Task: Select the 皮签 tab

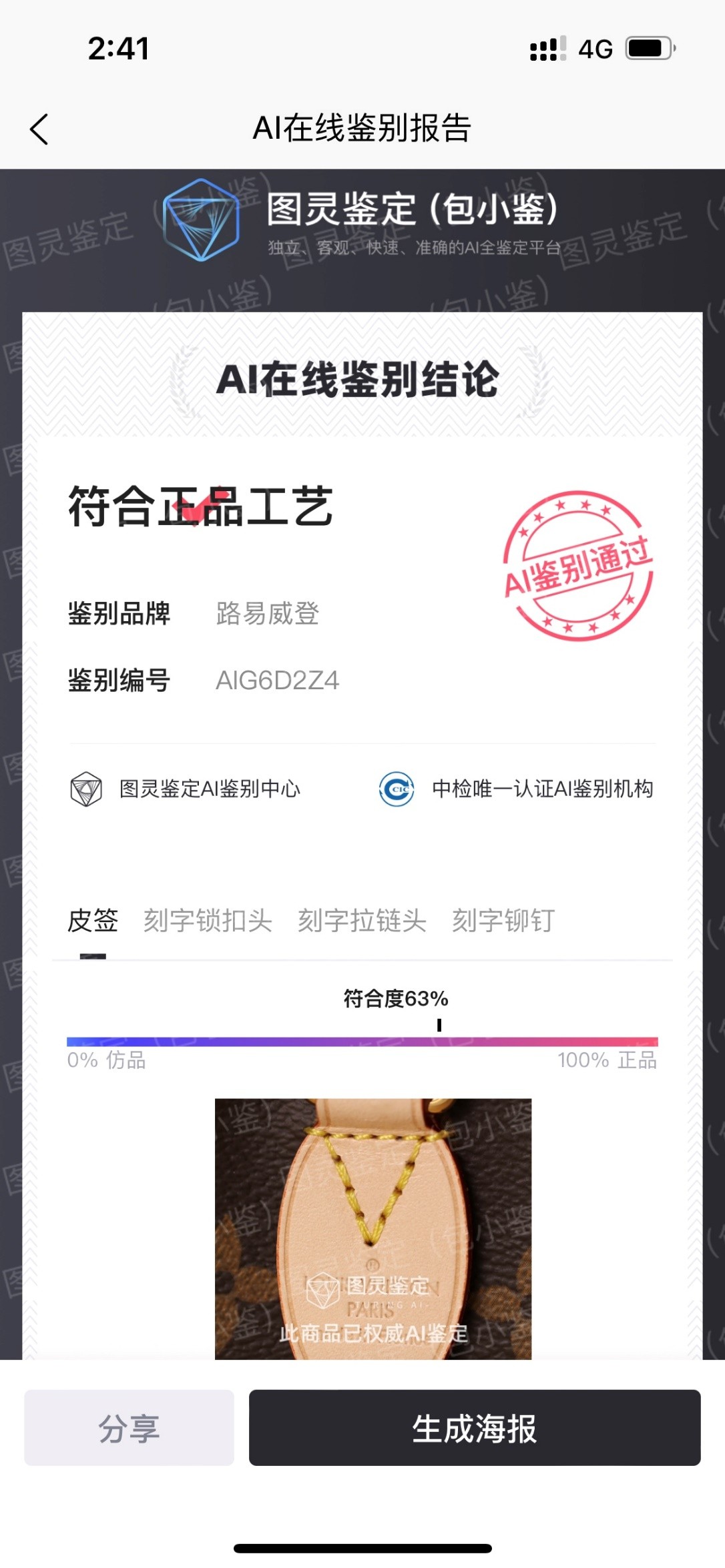Action: (x=93, y=921)
